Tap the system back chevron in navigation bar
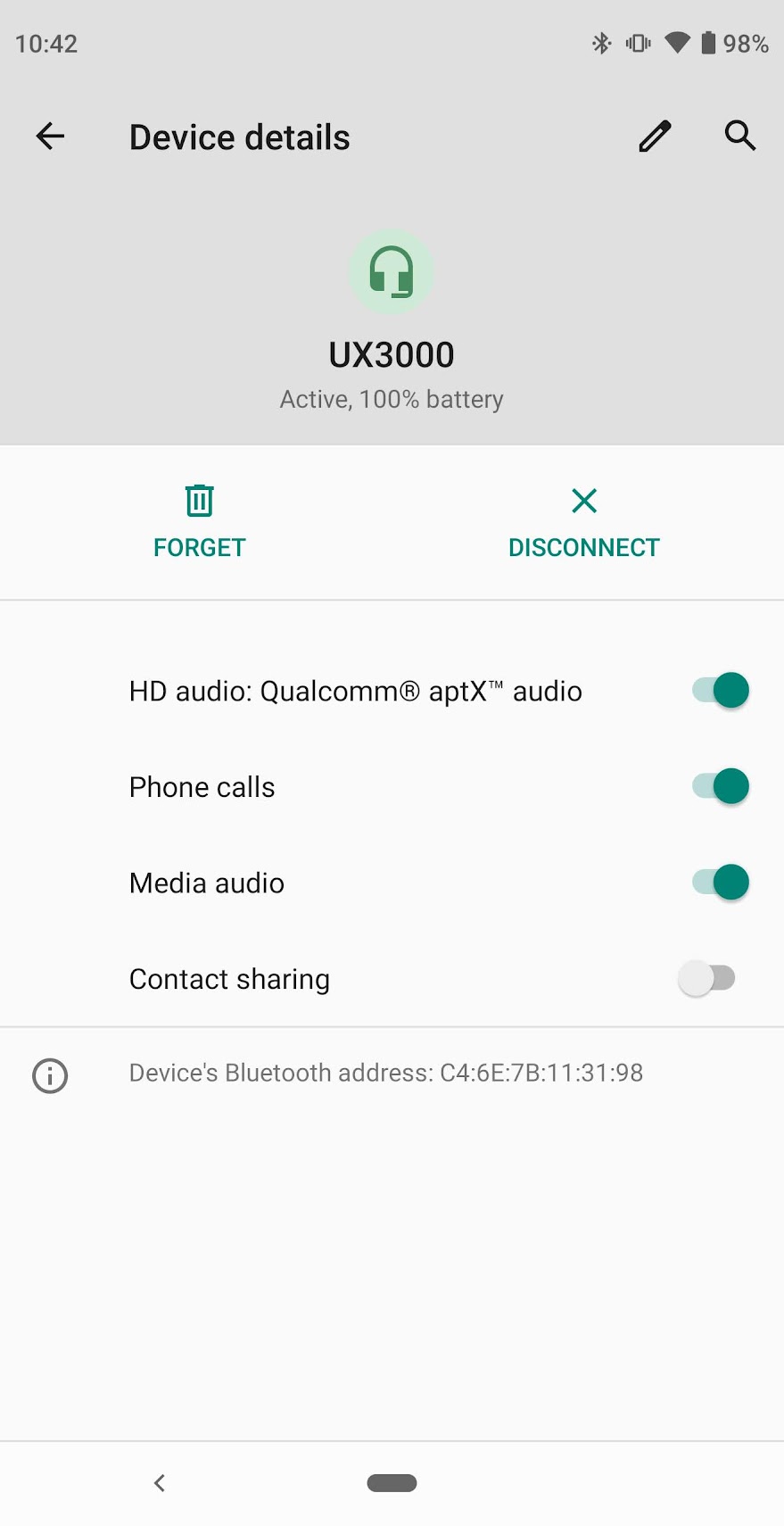The width and height of the screenshot is (784, 1526). (160, 1483)
